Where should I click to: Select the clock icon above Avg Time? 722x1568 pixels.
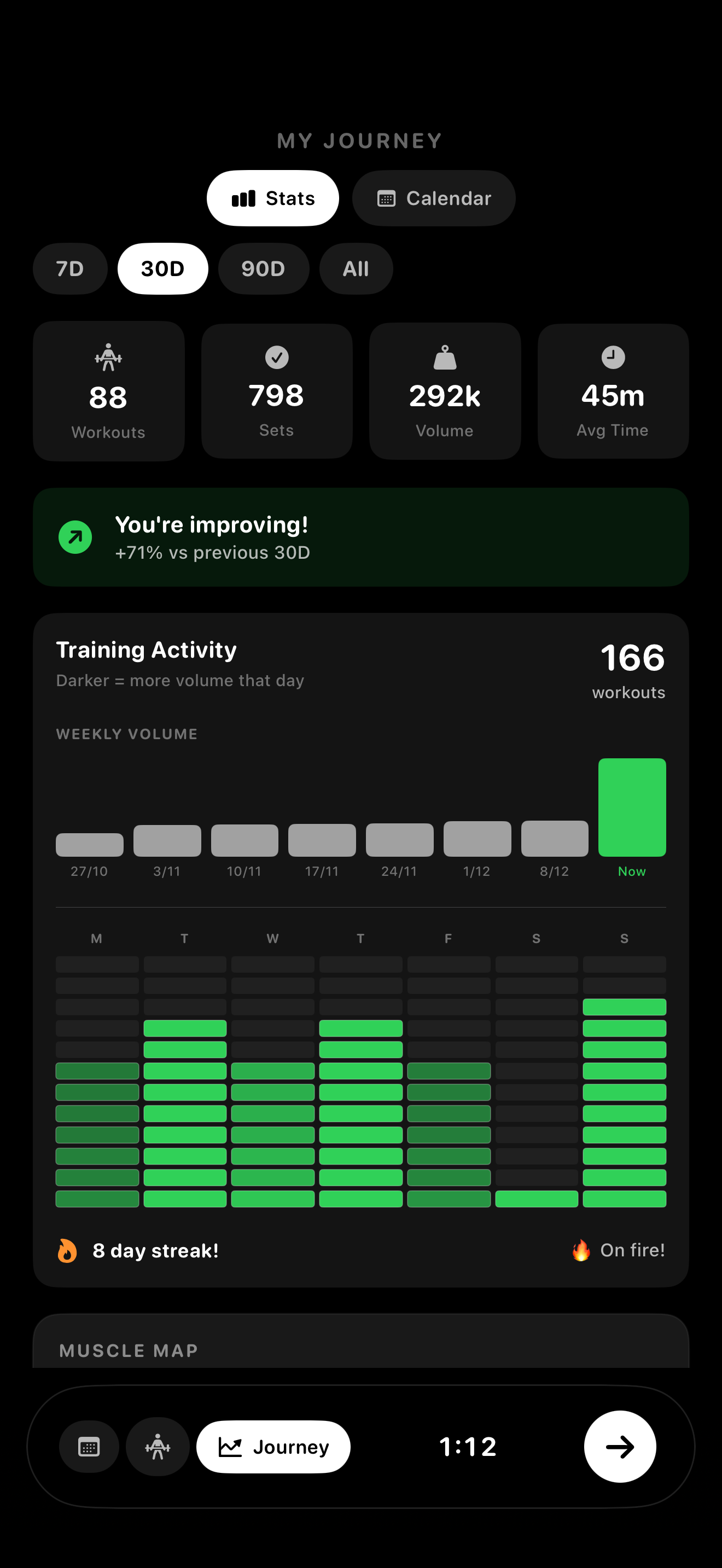click(x=613, y=358)
